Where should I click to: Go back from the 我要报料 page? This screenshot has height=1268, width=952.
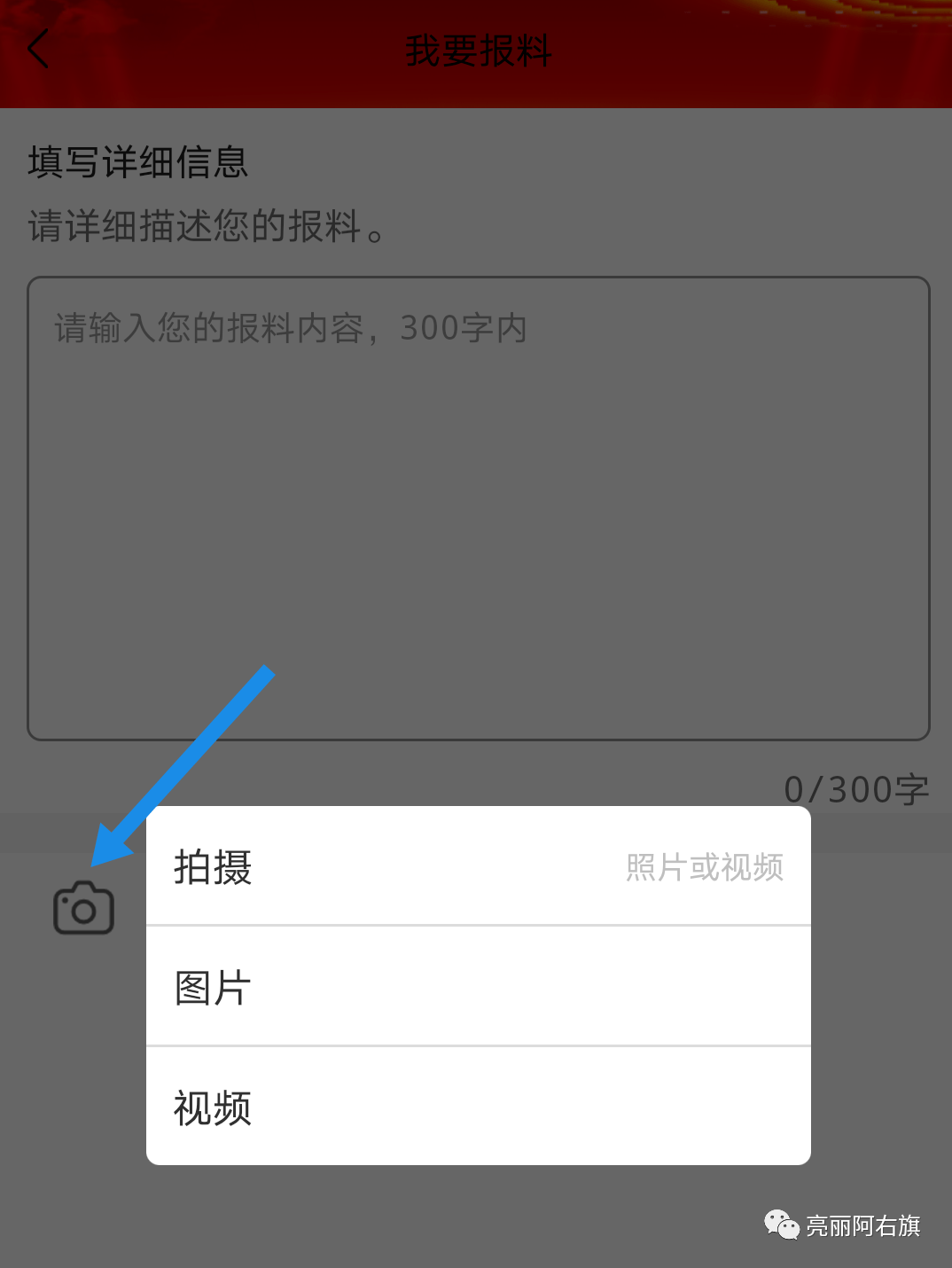tap(37, 50)
